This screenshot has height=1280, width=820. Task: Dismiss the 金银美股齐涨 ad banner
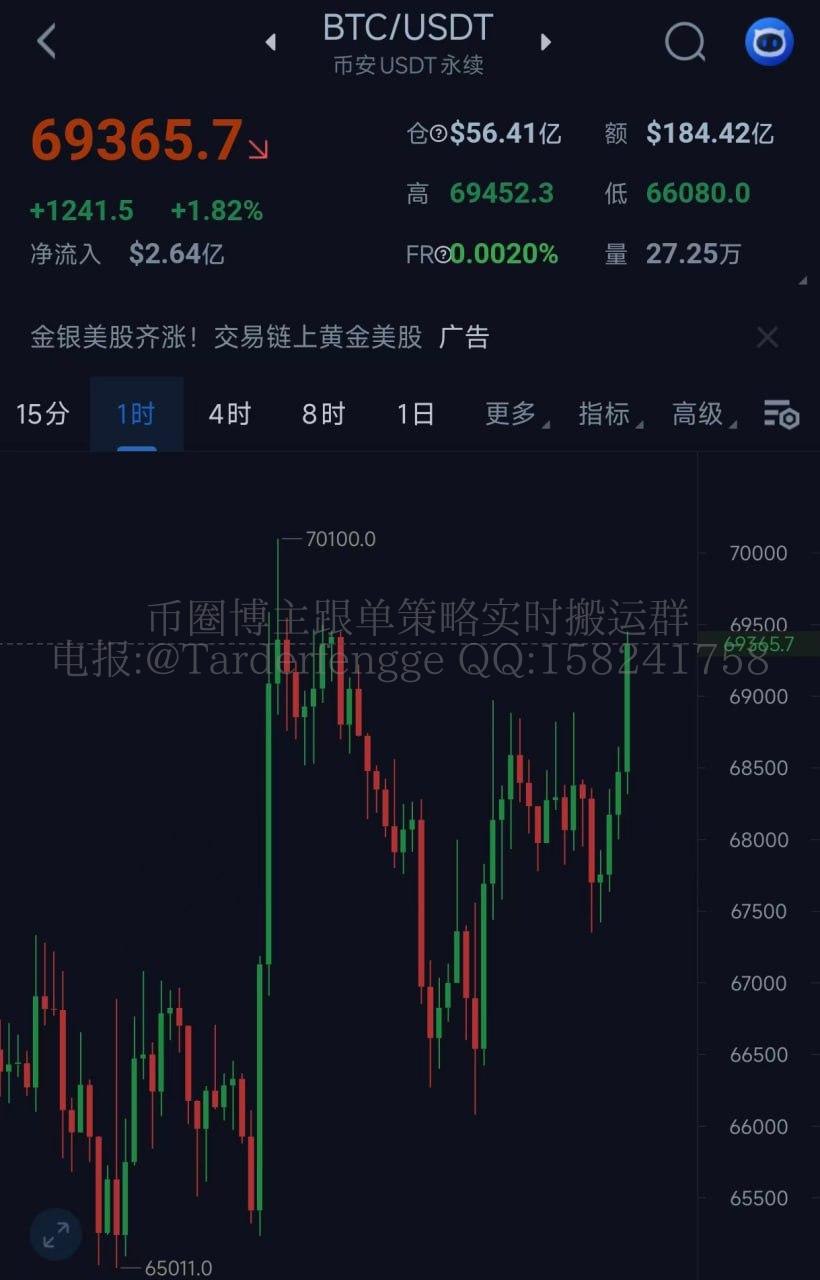pos(767,337)
